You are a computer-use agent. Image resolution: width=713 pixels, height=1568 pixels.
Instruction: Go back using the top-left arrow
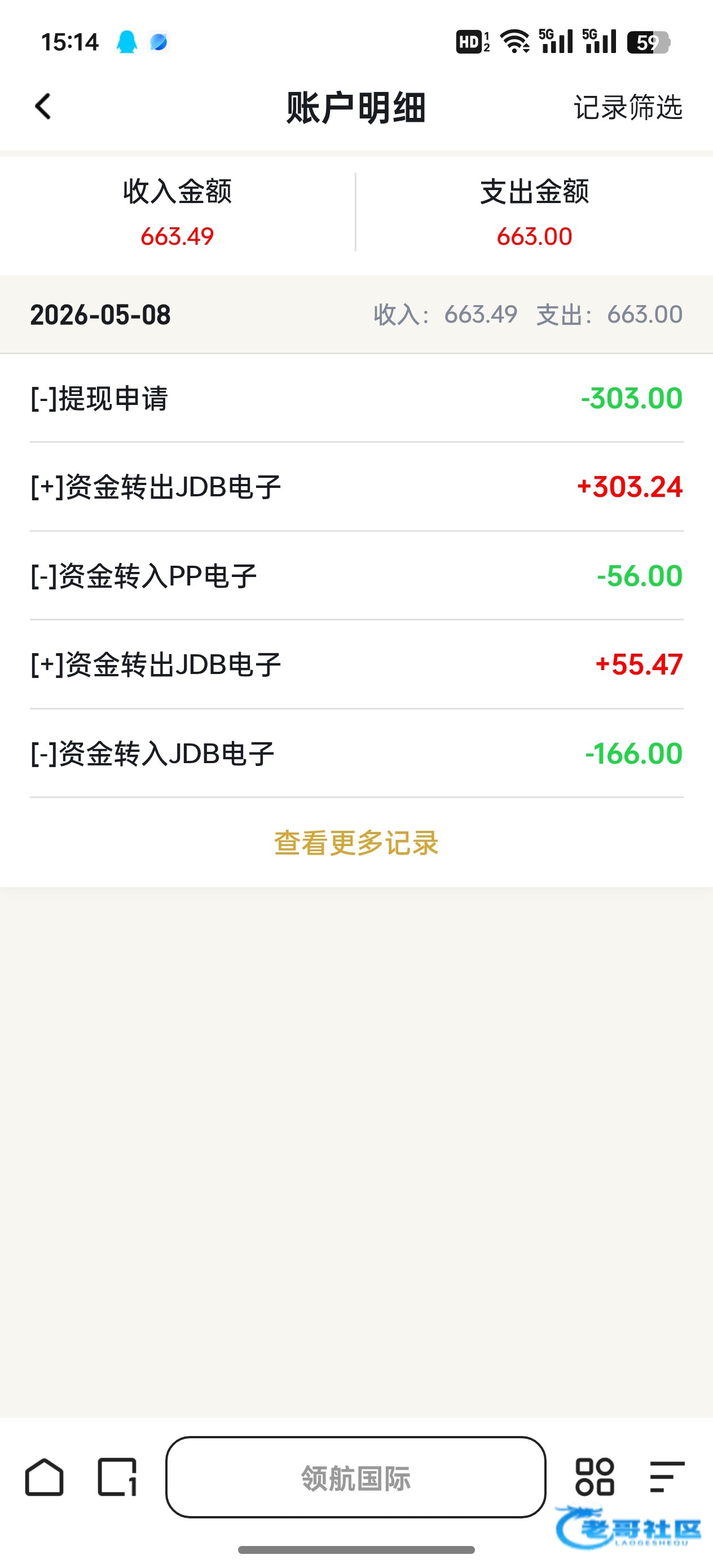coord(43,107)
